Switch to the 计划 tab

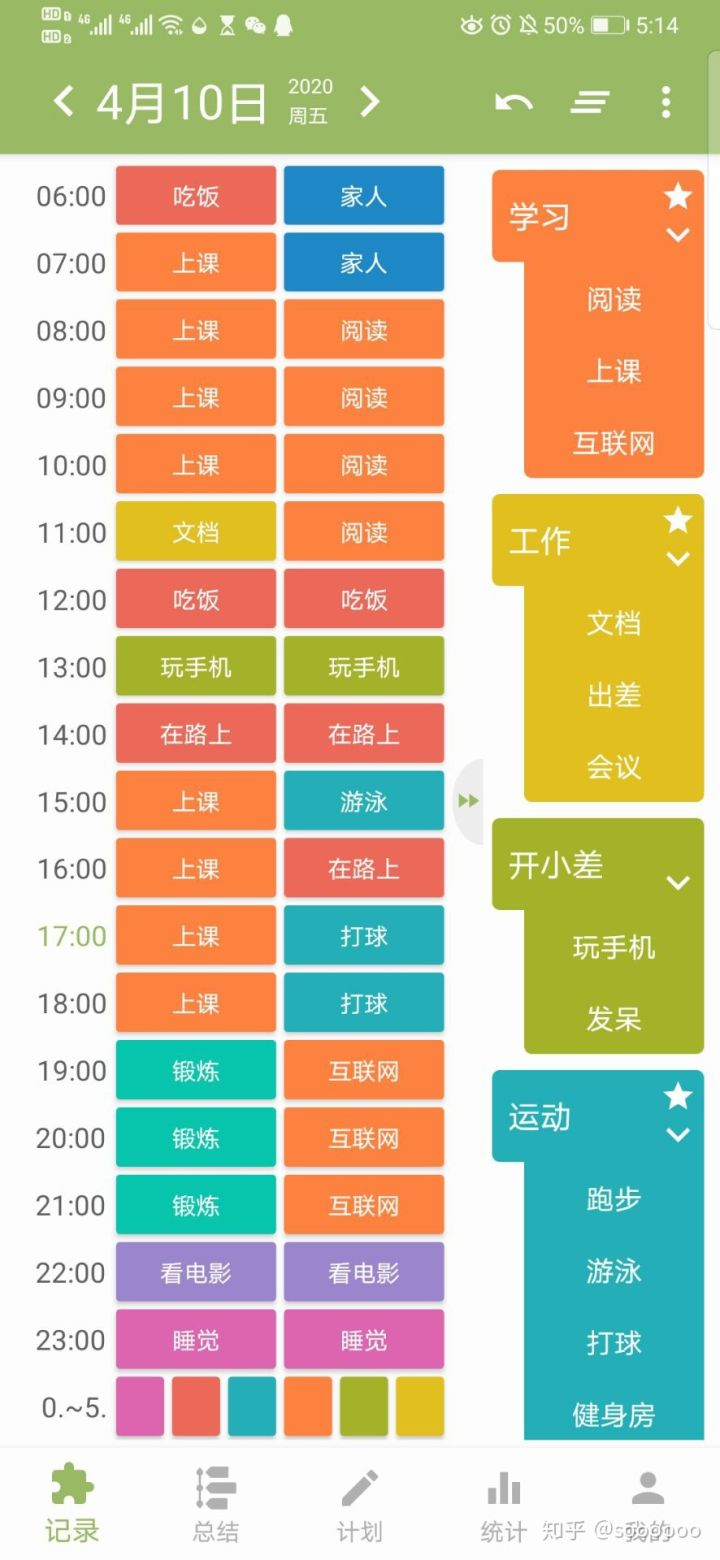pyautogui.click(x=359, y=1503)
